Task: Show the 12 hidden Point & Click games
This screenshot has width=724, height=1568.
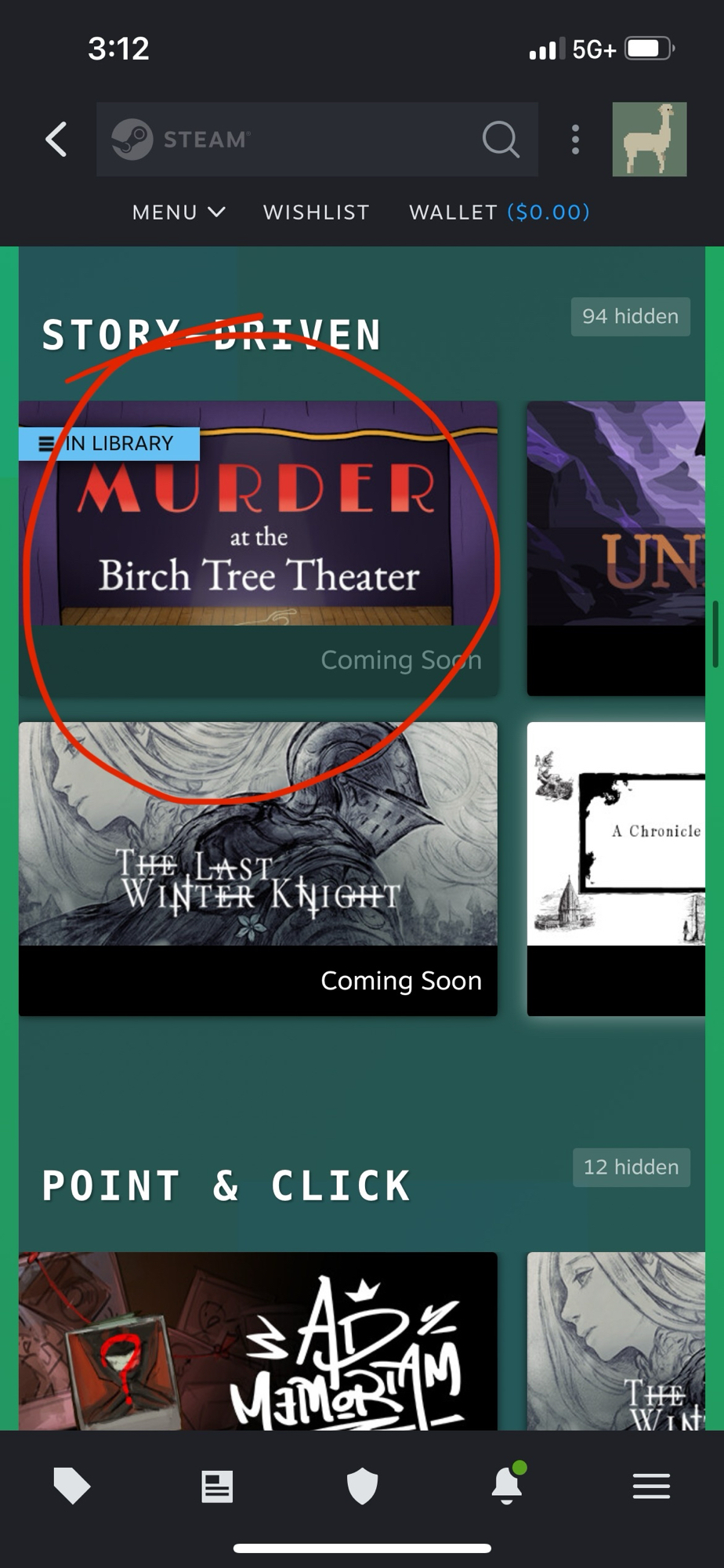Action: point(631,1167)
